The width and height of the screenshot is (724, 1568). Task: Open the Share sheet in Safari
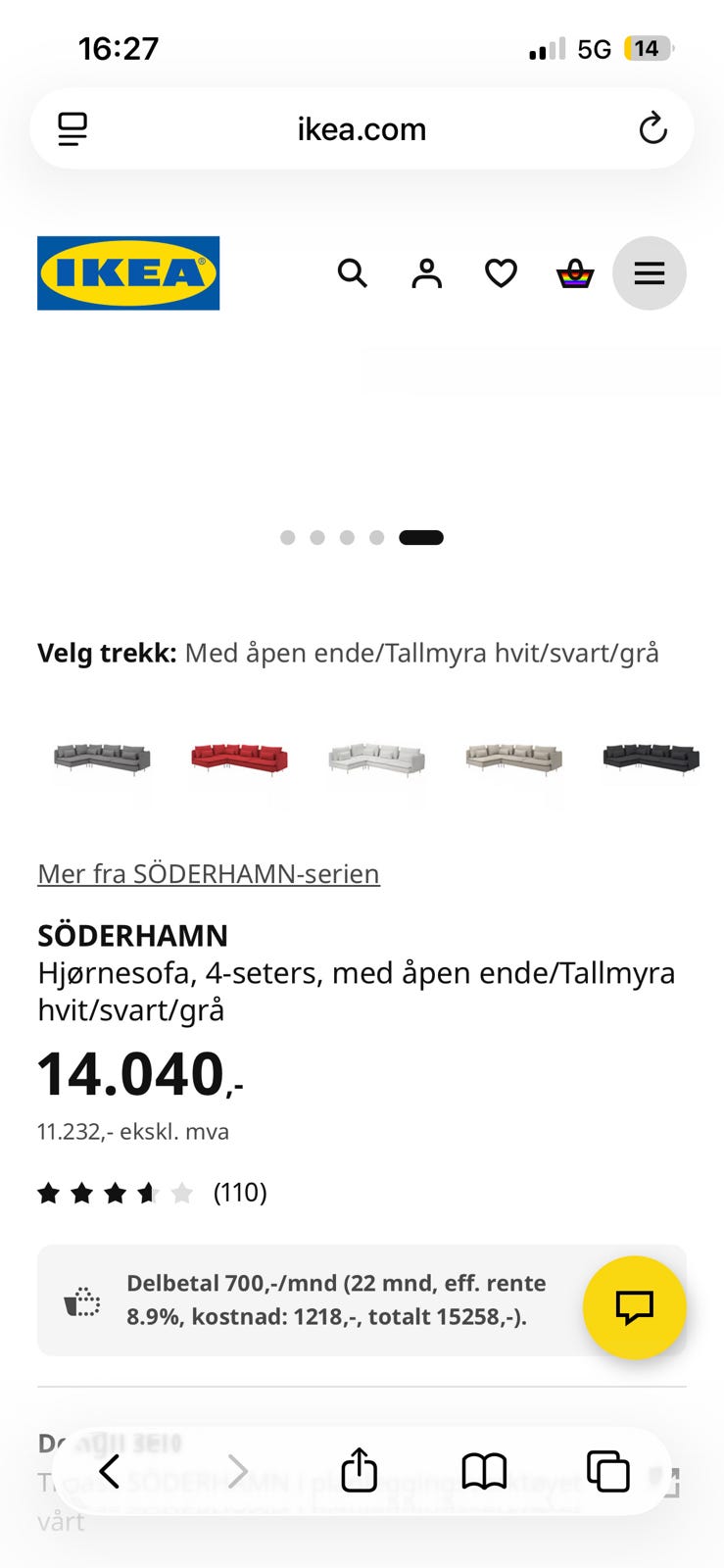click(x=359, y=1470)
